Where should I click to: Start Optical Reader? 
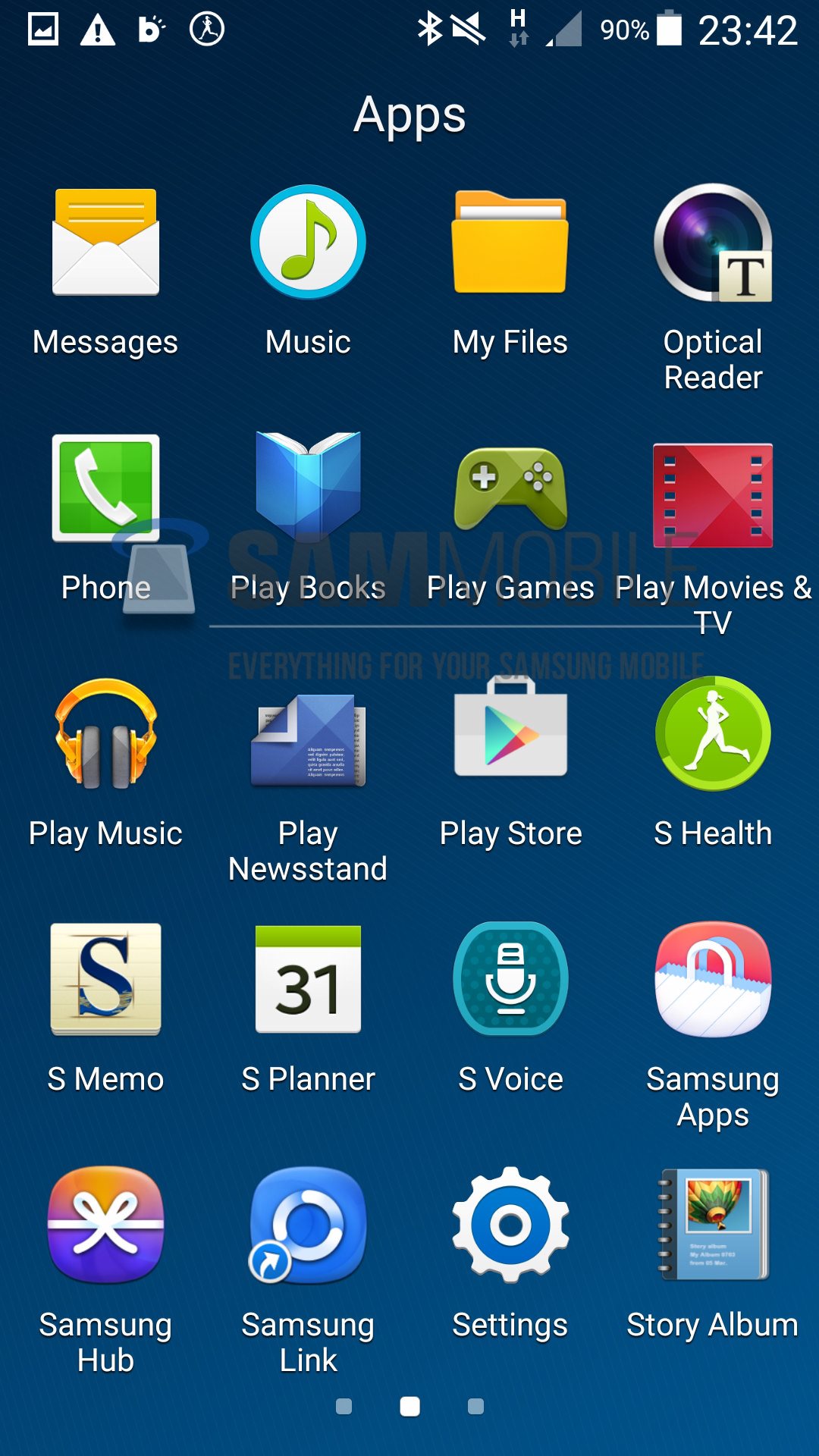[713, 243]
